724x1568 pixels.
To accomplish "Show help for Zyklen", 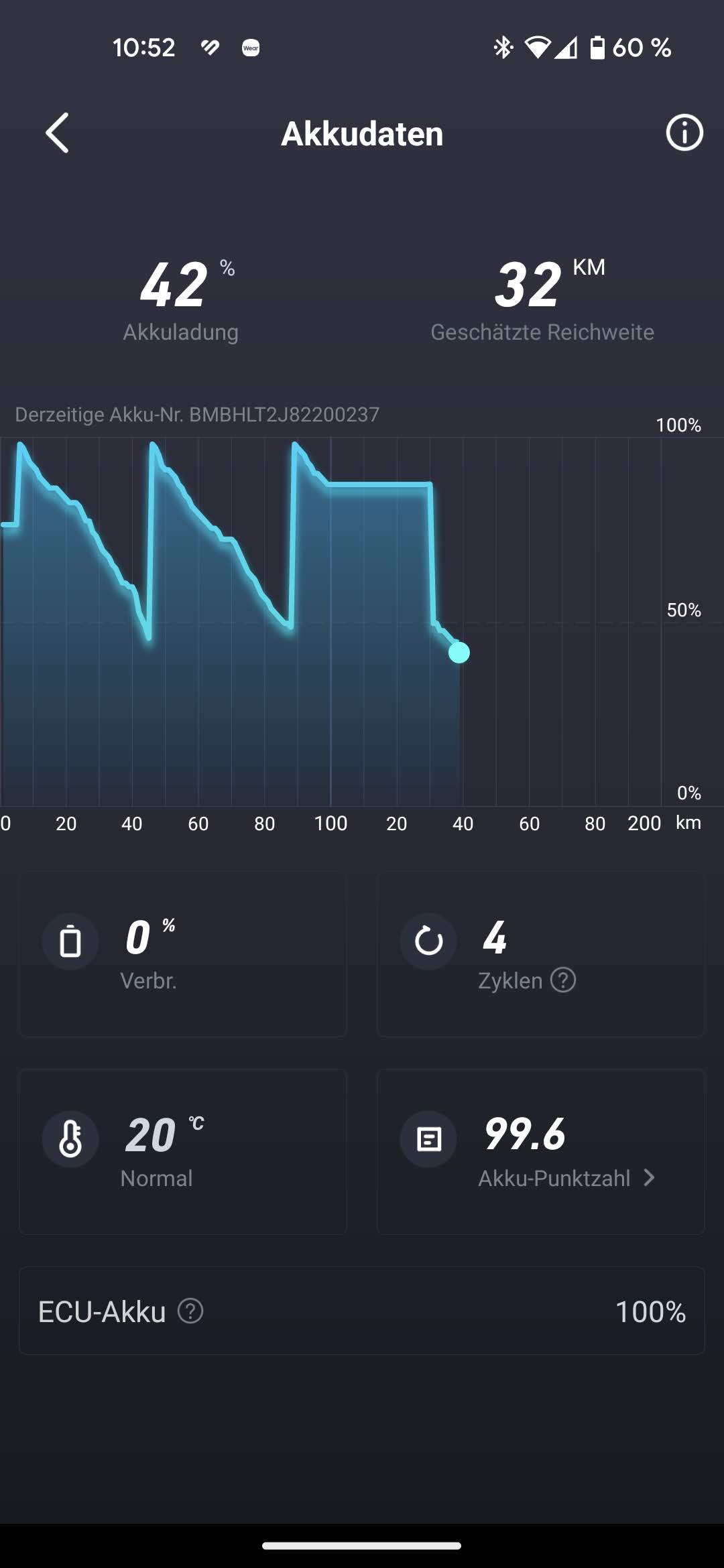I will [x=563, y=980].
